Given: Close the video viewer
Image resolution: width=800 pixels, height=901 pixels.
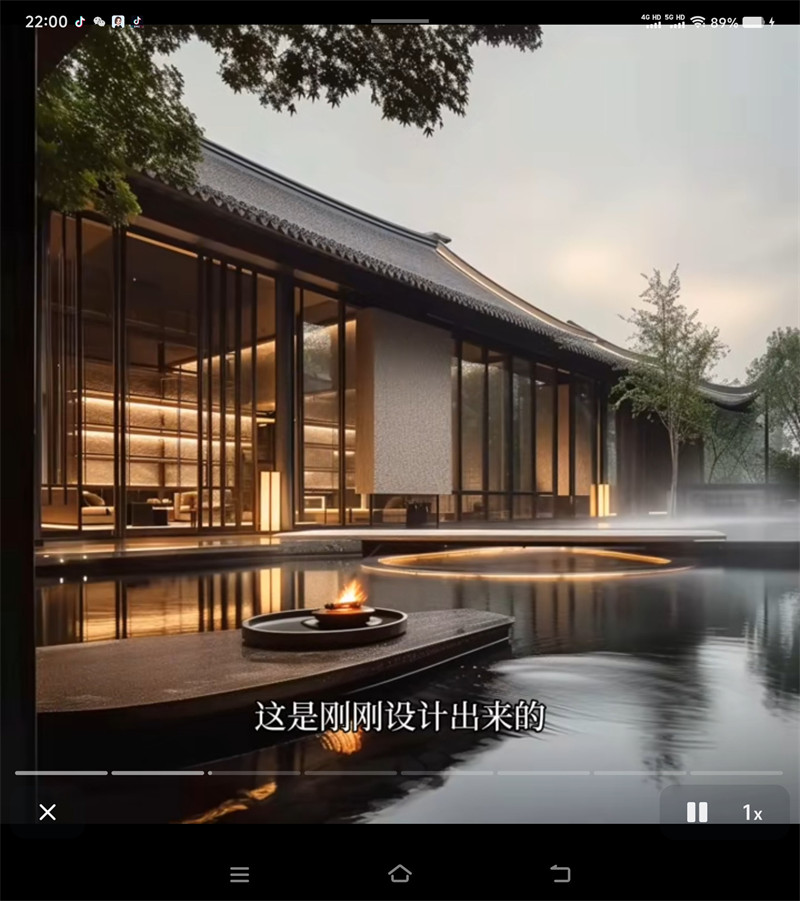Looking at the screenshot, I should 47,812.
